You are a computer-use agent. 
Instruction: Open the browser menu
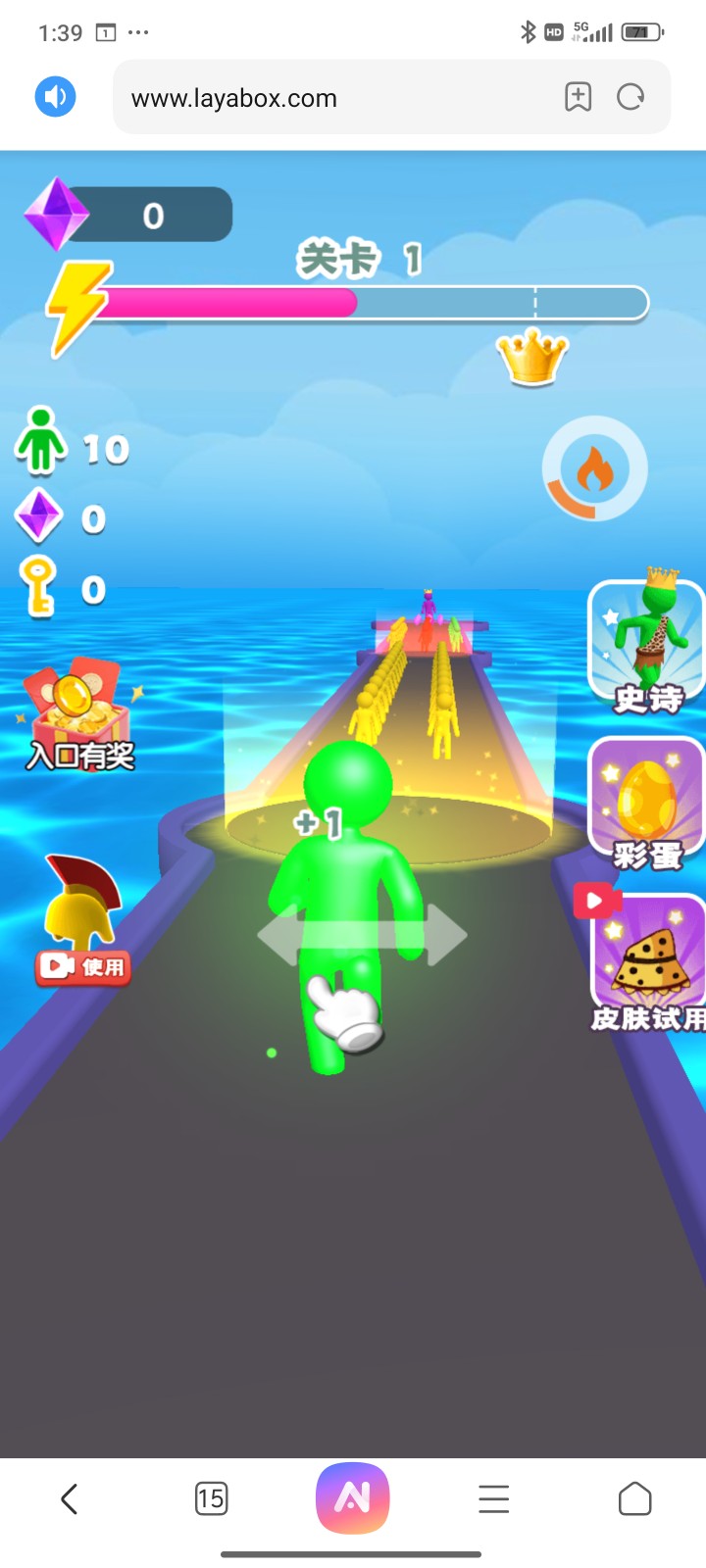(494, 1498)
